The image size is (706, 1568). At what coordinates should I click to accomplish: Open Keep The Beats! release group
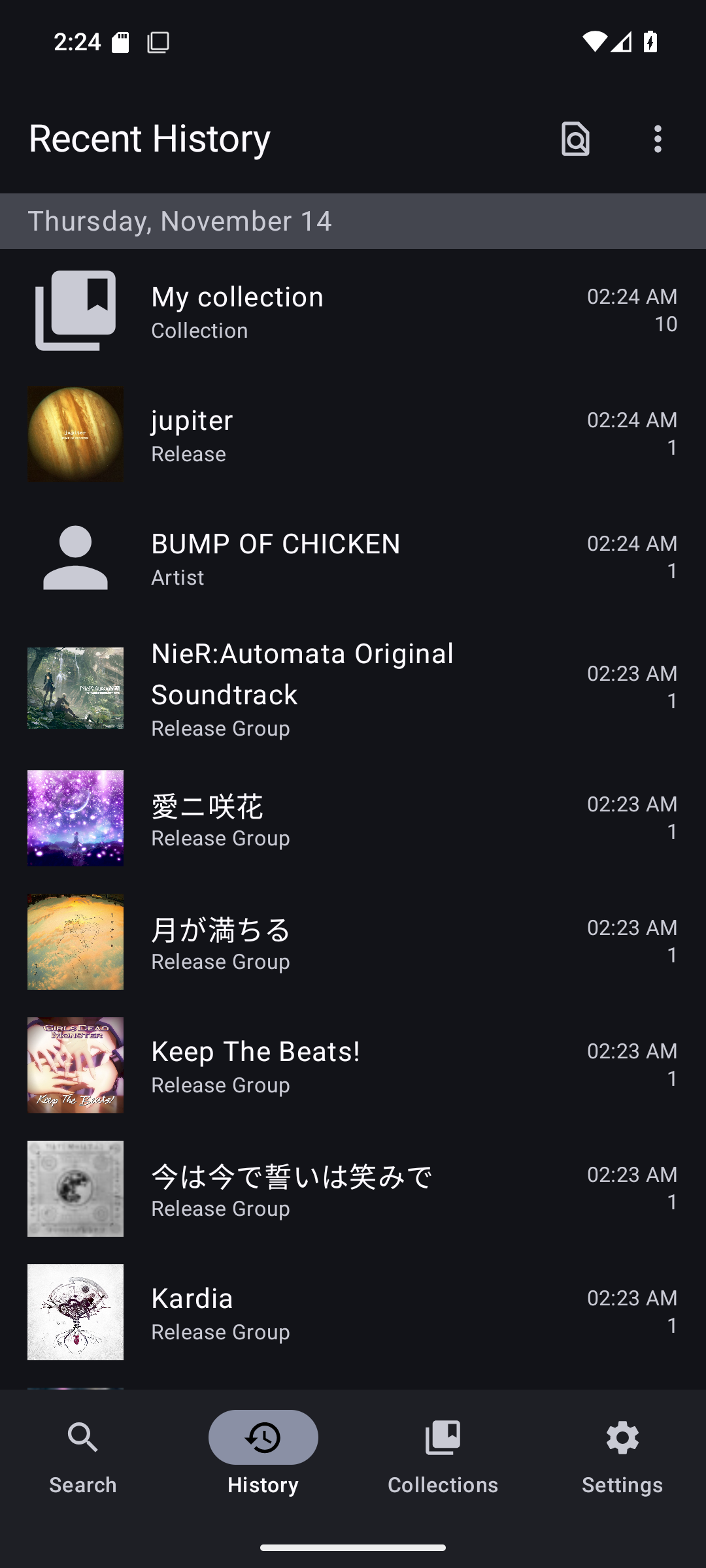click(353, 1065)
